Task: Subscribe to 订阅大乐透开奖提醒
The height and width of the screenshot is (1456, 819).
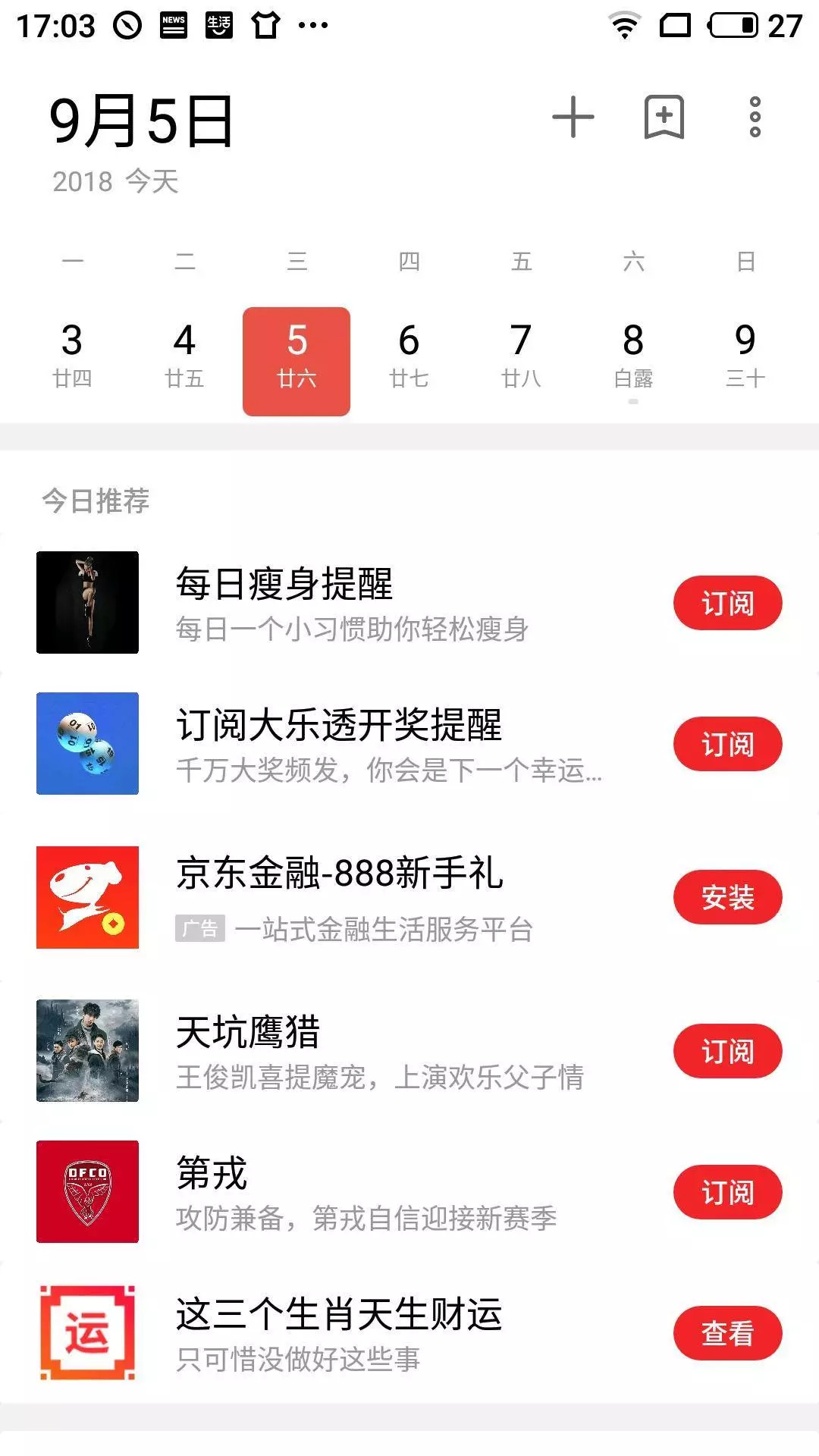Action: pyautogui.click(x=727, y=744)
